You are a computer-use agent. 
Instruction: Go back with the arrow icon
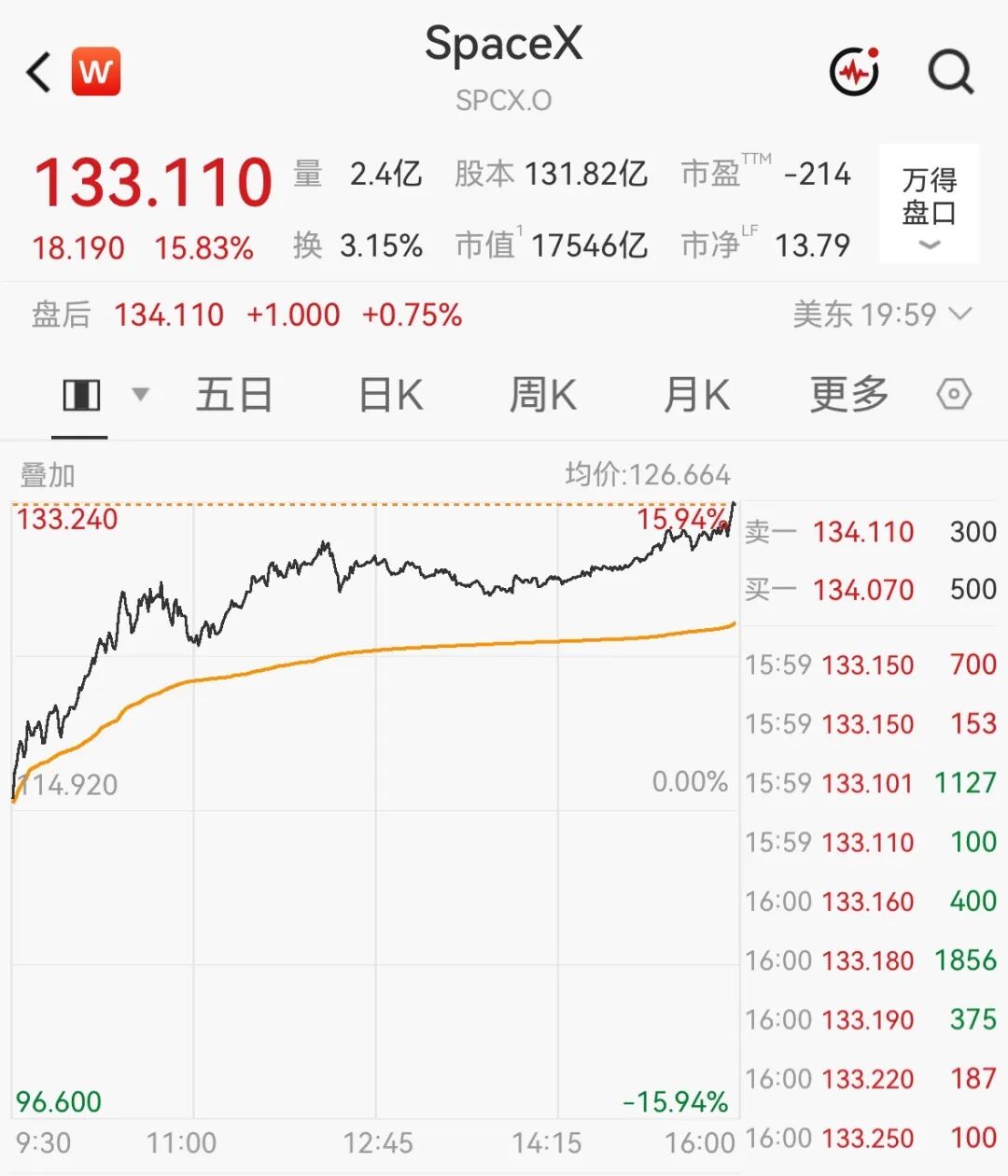coord(39,72)
